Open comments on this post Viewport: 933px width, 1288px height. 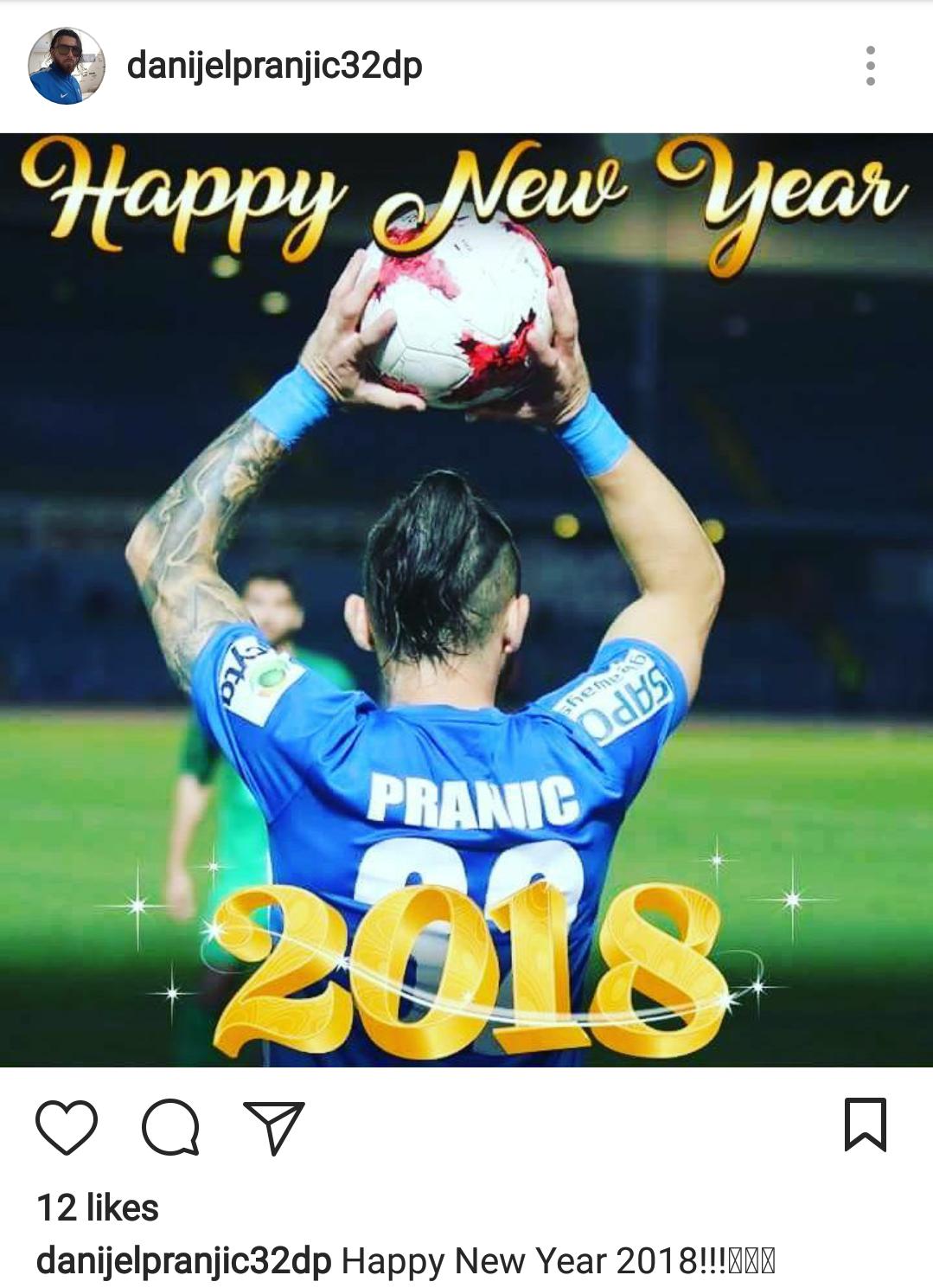170,1126
